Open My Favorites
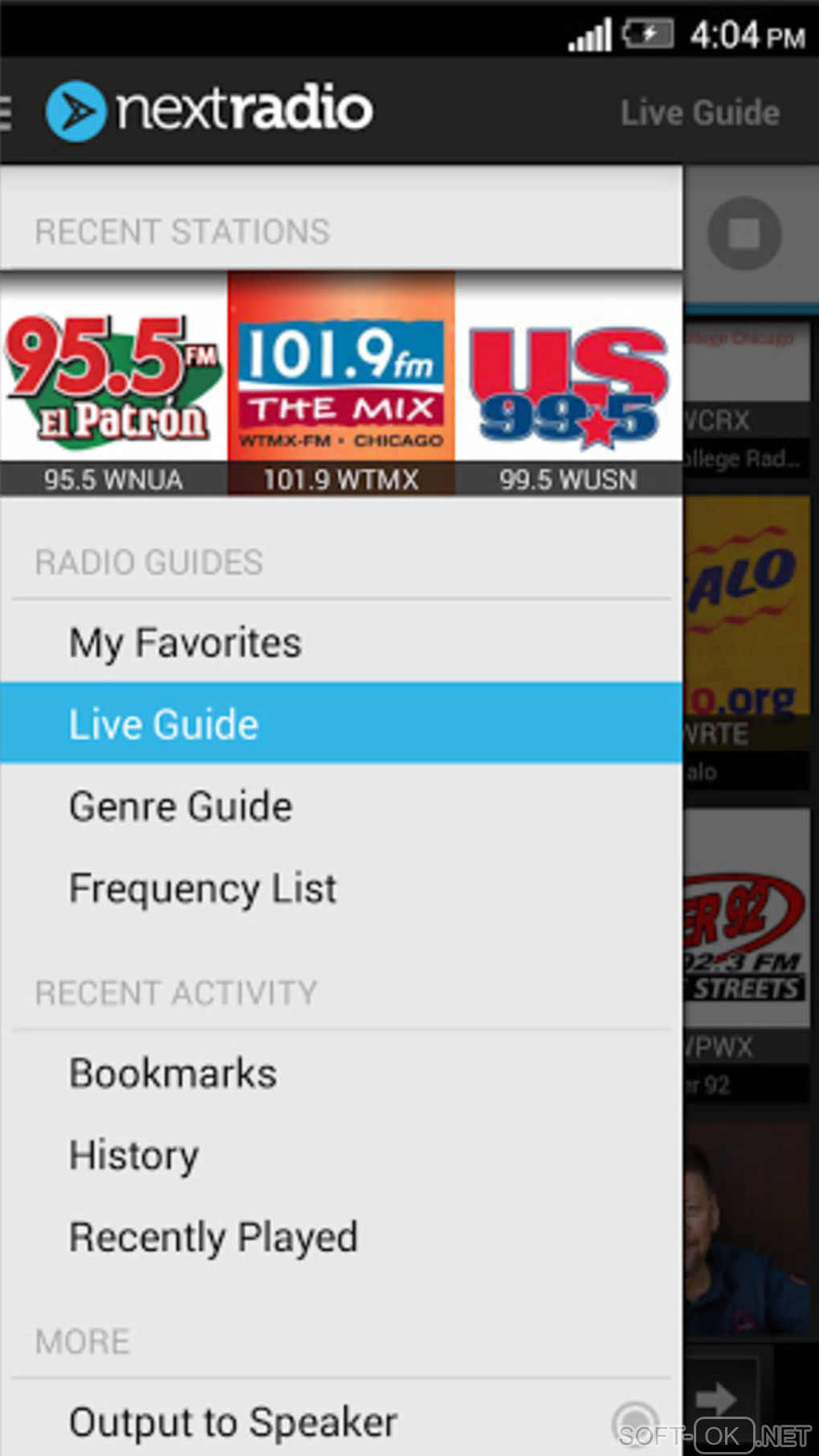819x1456 pixels. pos(185,643)
